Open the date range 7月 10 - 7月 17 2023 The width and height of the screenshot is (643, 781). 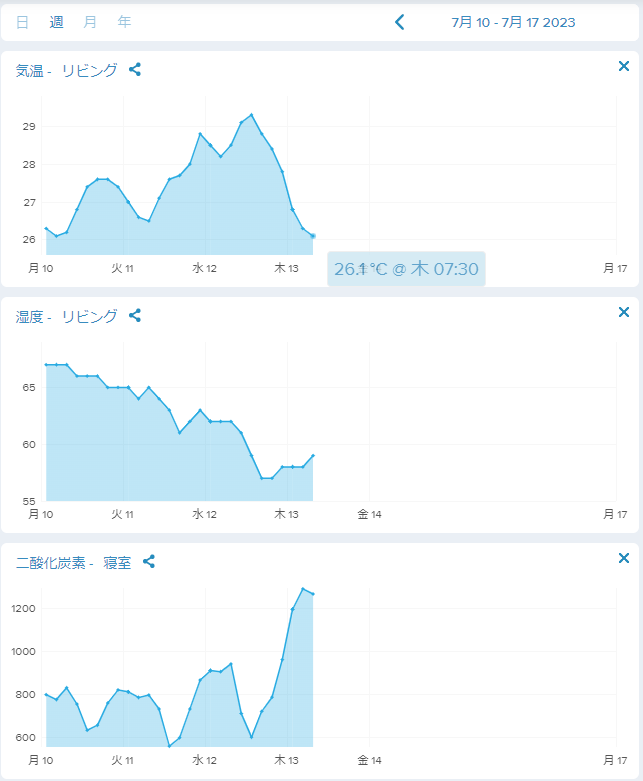pos(513,22)
